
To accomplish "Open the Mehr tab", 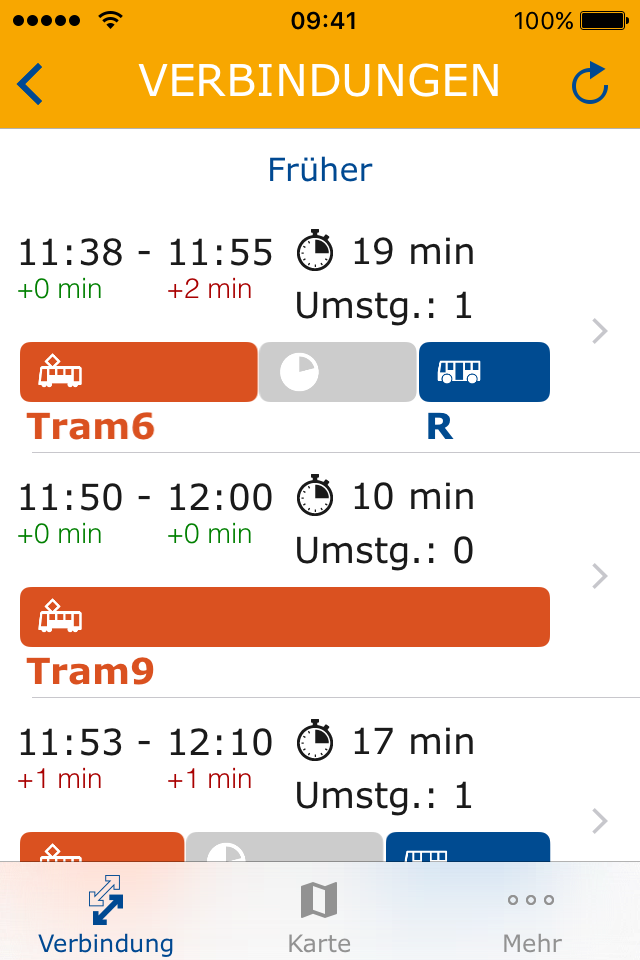I will (x=531, y=915).
